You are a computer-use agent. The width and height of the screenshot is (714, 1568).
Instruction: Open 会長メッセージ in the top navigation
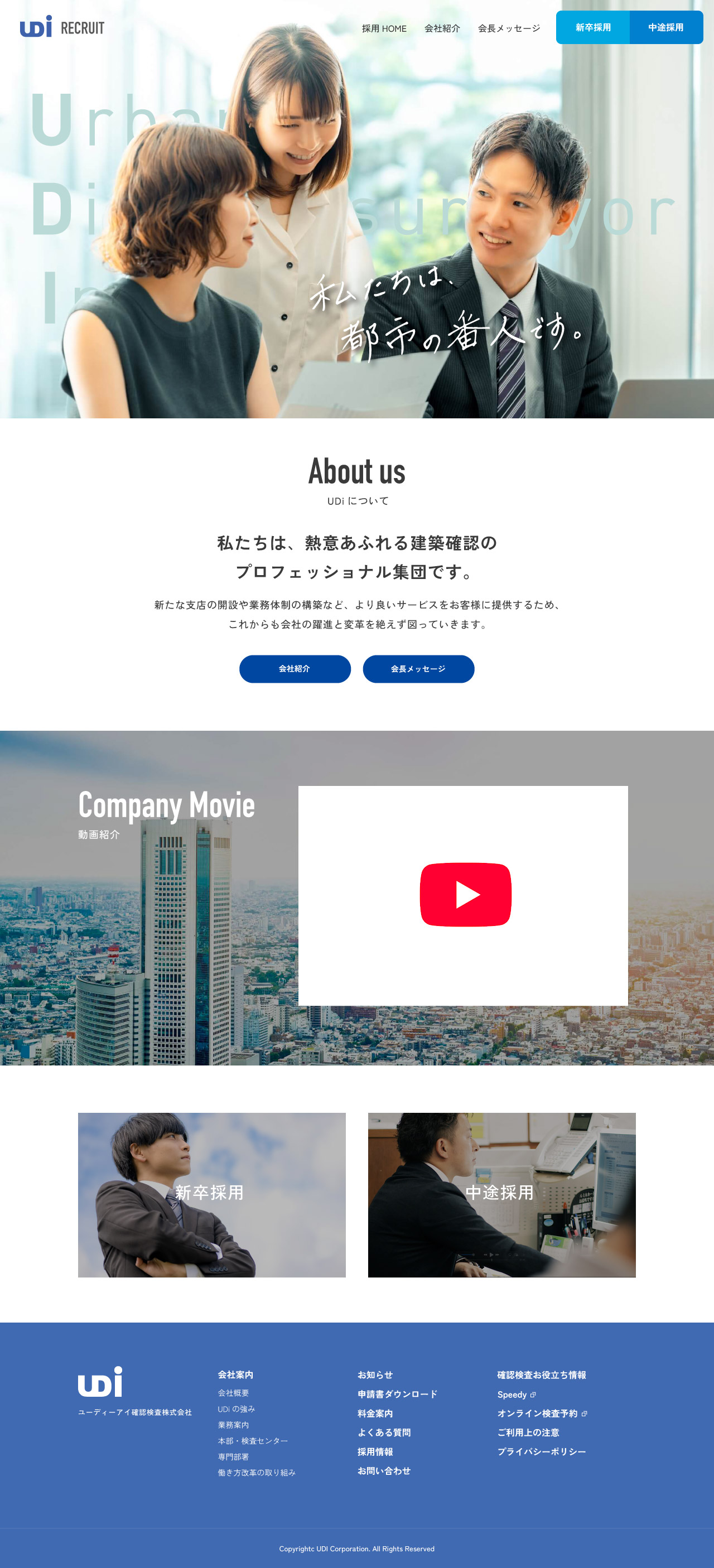(509, 28)
